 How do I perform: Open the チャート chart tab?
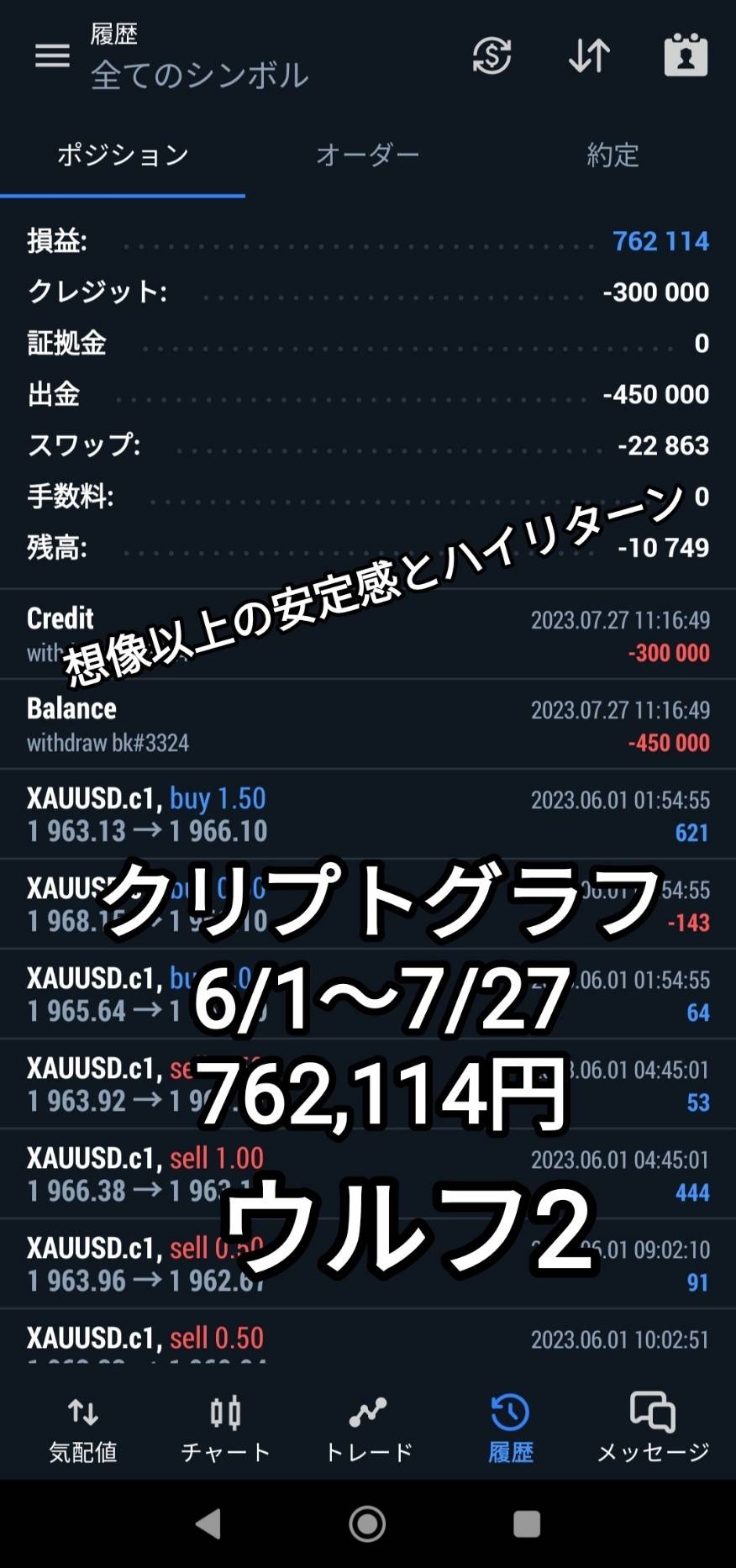point(225,1429)
